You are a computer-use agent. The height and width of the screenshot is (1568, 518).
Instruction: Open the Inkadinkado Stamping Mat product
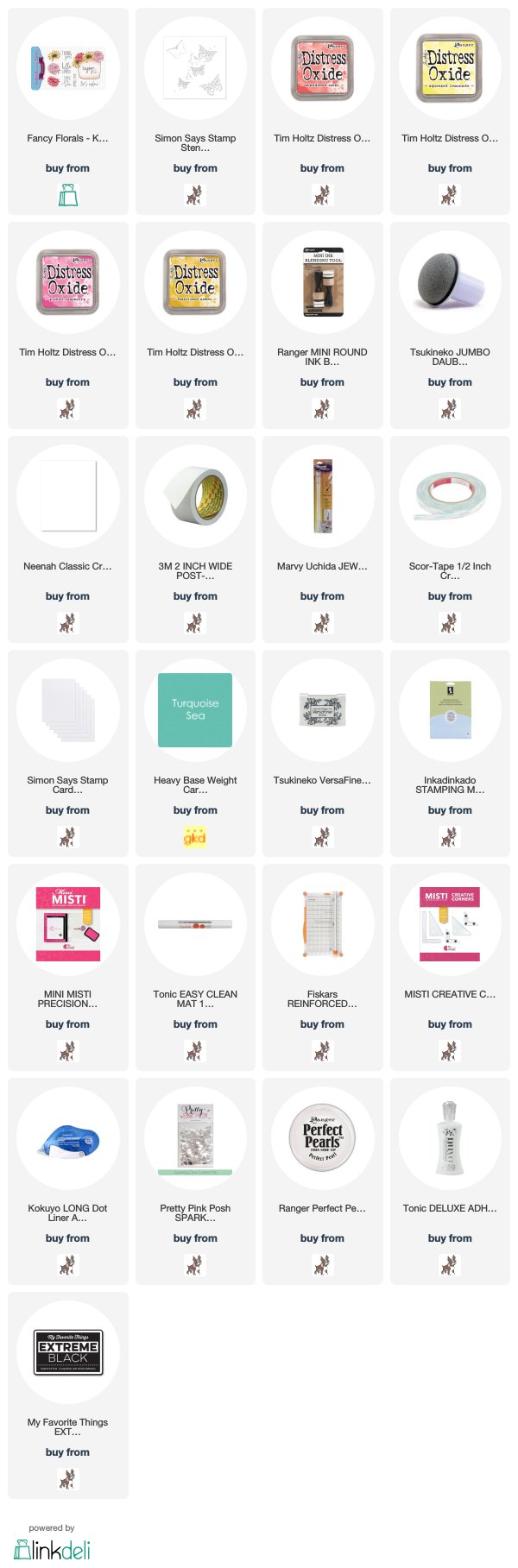click(x=450, y=710)
